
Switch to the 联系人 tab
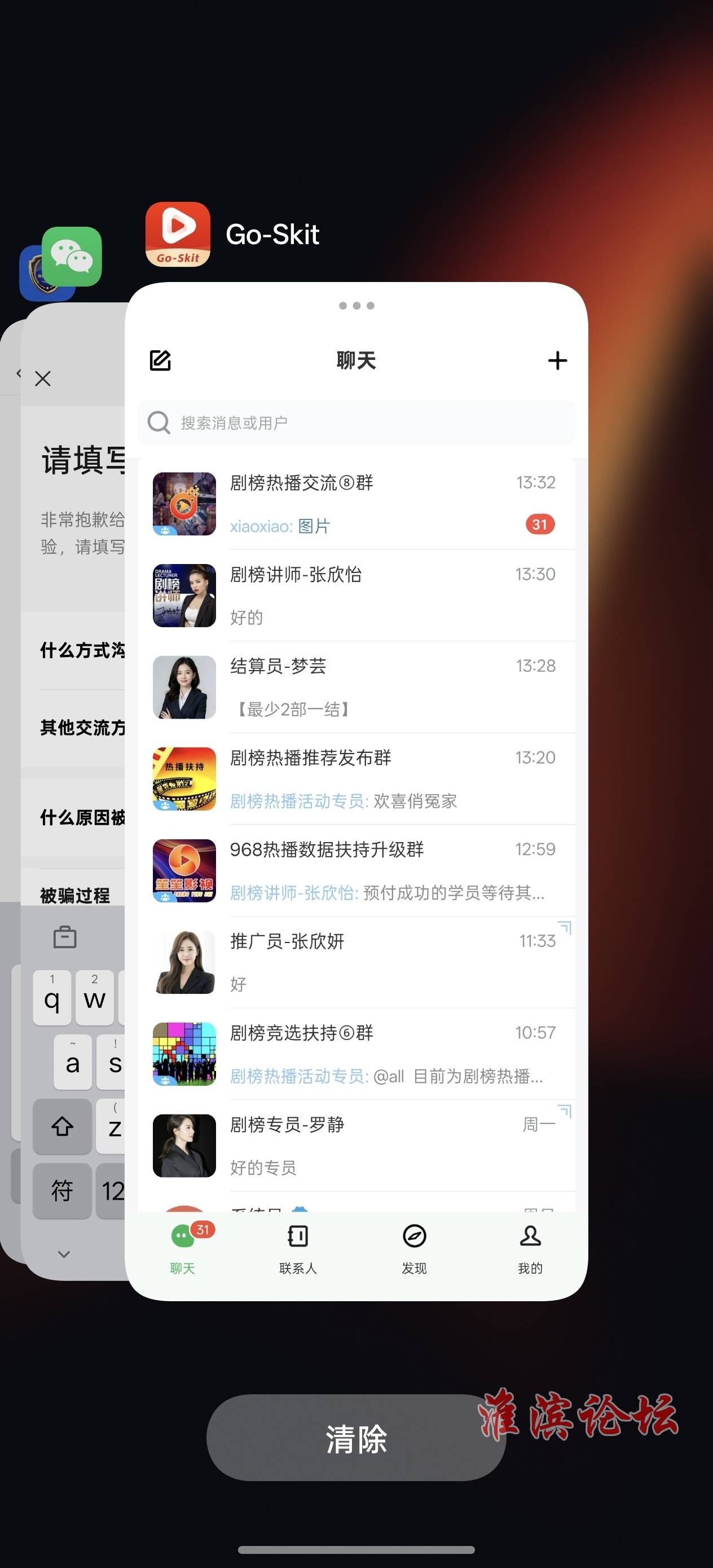coord(298,1249)
